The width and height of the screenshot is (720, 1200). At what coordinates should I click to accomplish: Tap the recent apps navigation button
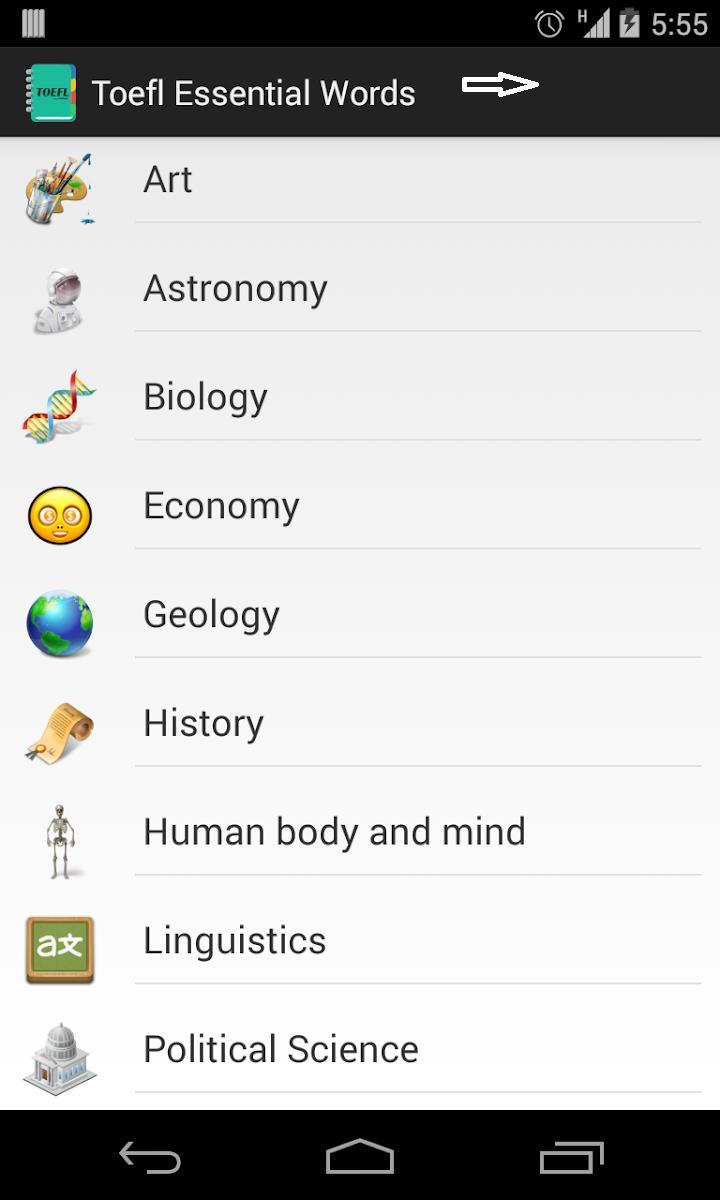pyautogui.click(x=572, y=1157)
